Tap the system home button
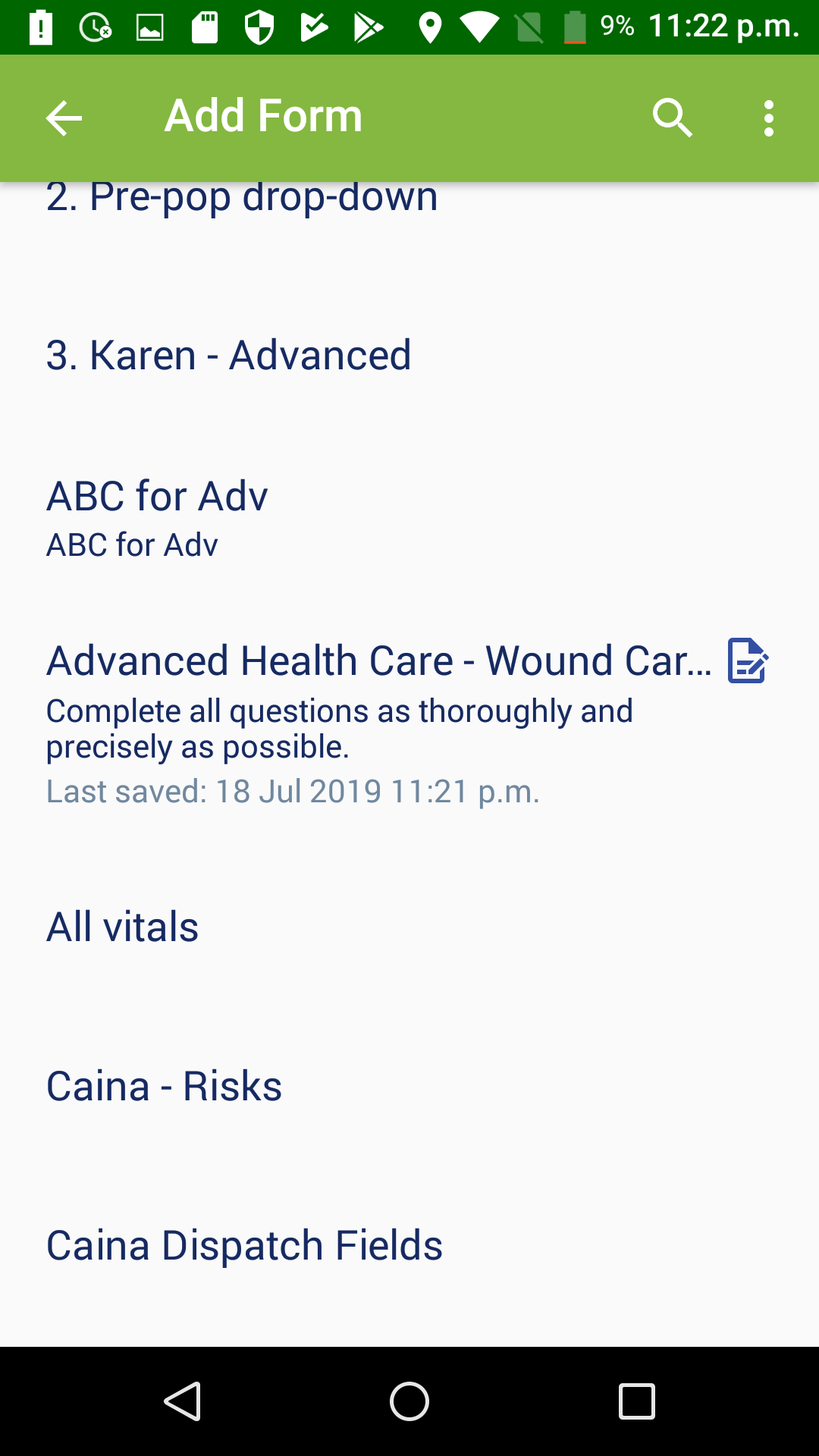The height and width of the screenshot is (1456, 819). (409, 1401)
